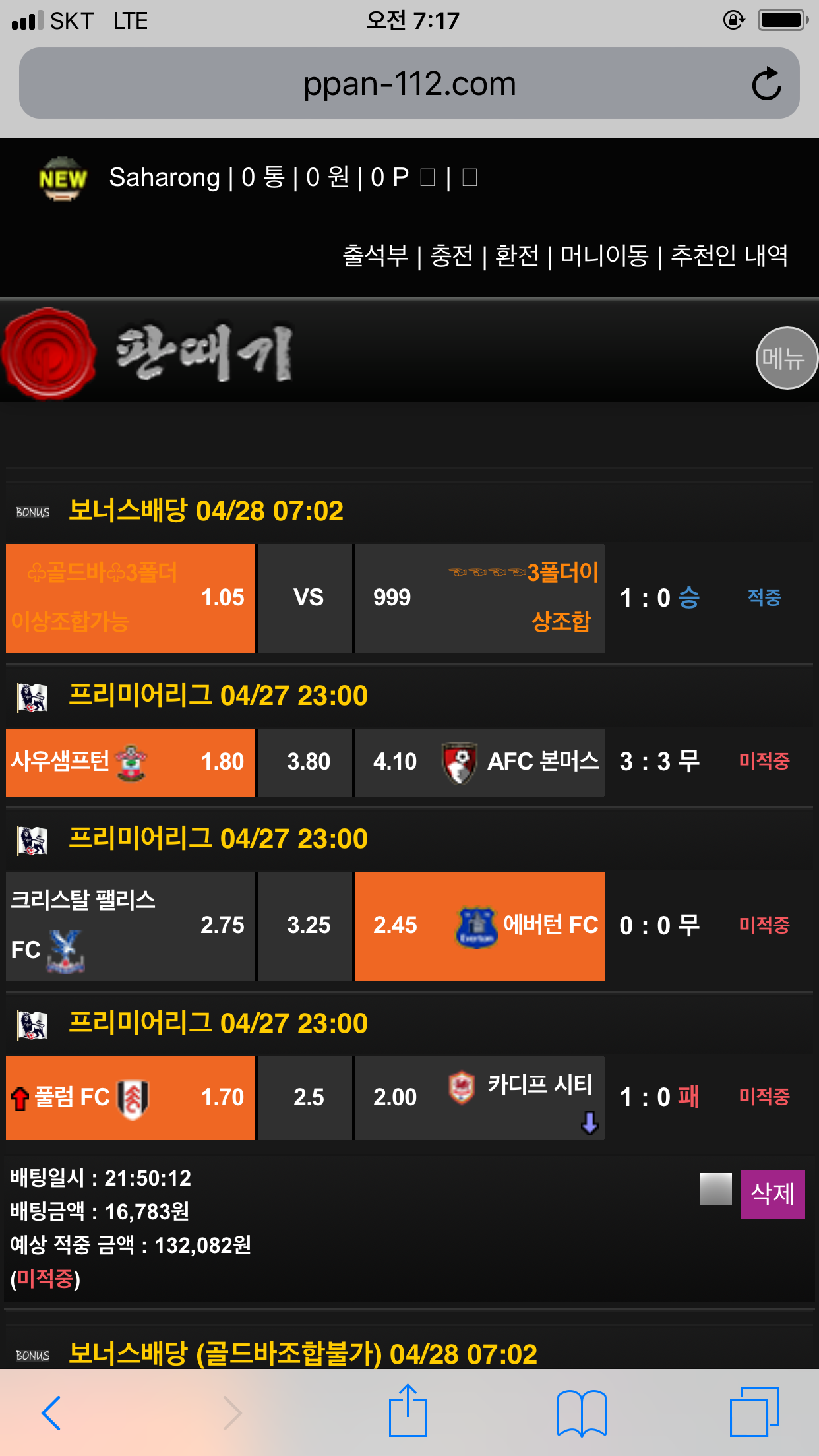View 추천인 내역 referral history
819x1456 pixels.
pos(729,255)
